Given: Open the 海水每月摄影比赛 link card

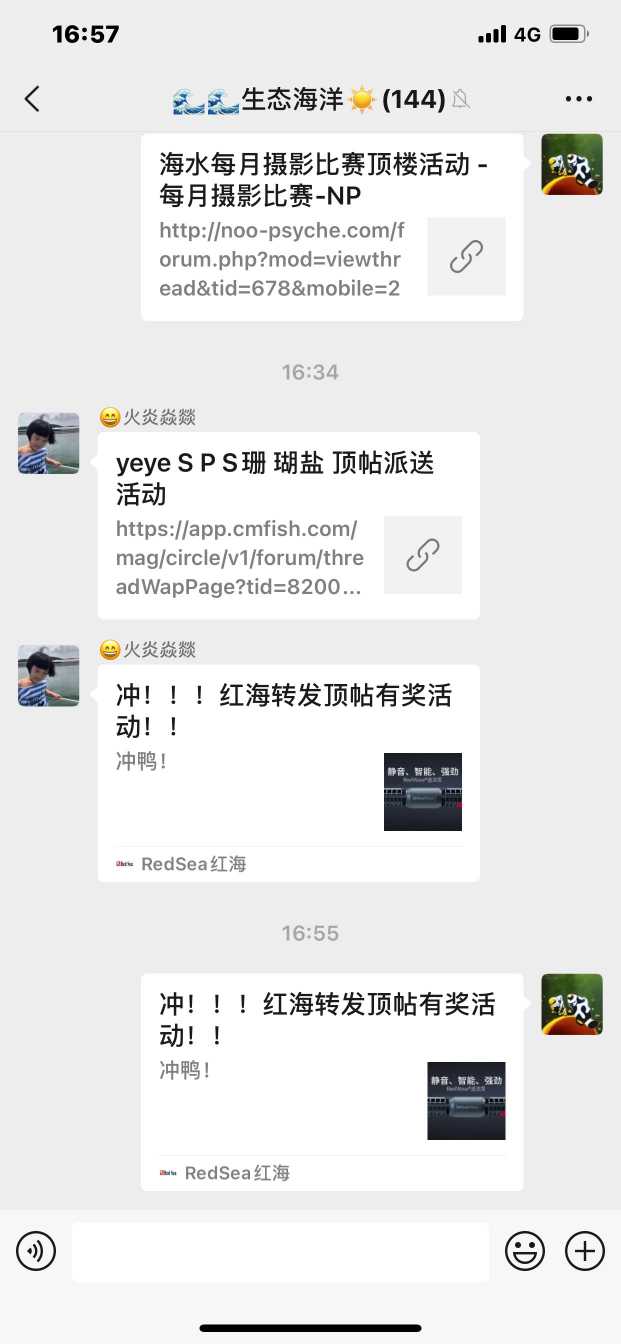Looking at the screenshot, I should (x=331, y=227).
